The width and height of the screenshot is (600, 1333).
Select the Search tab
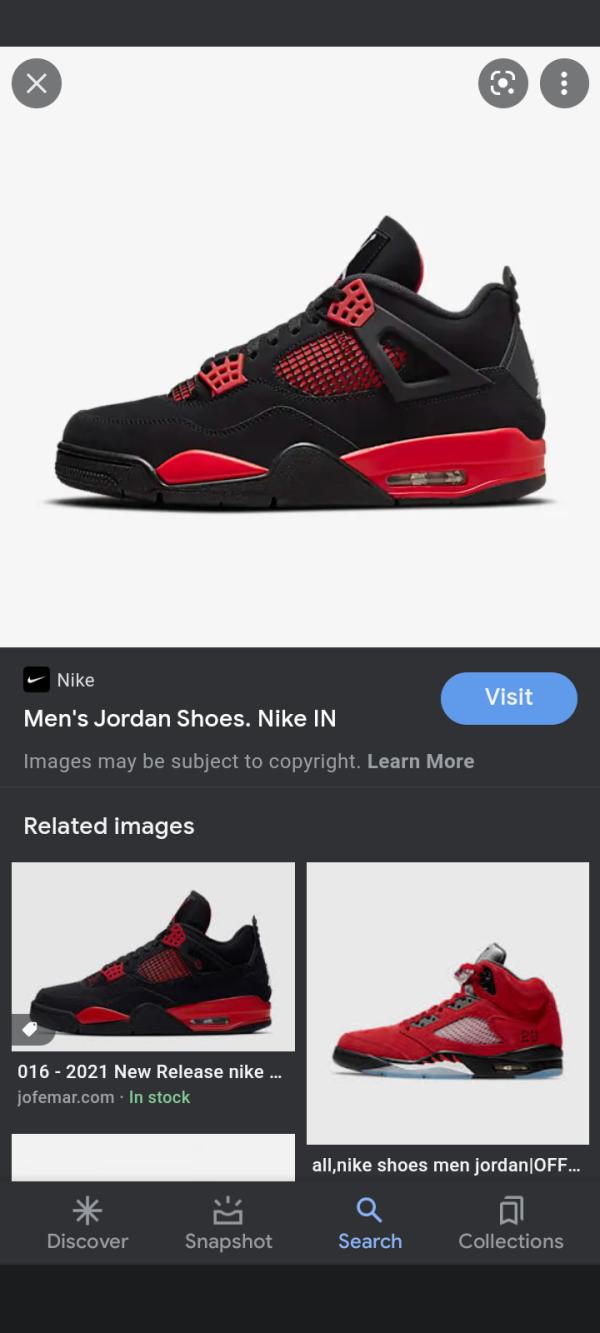point(370,1225)
